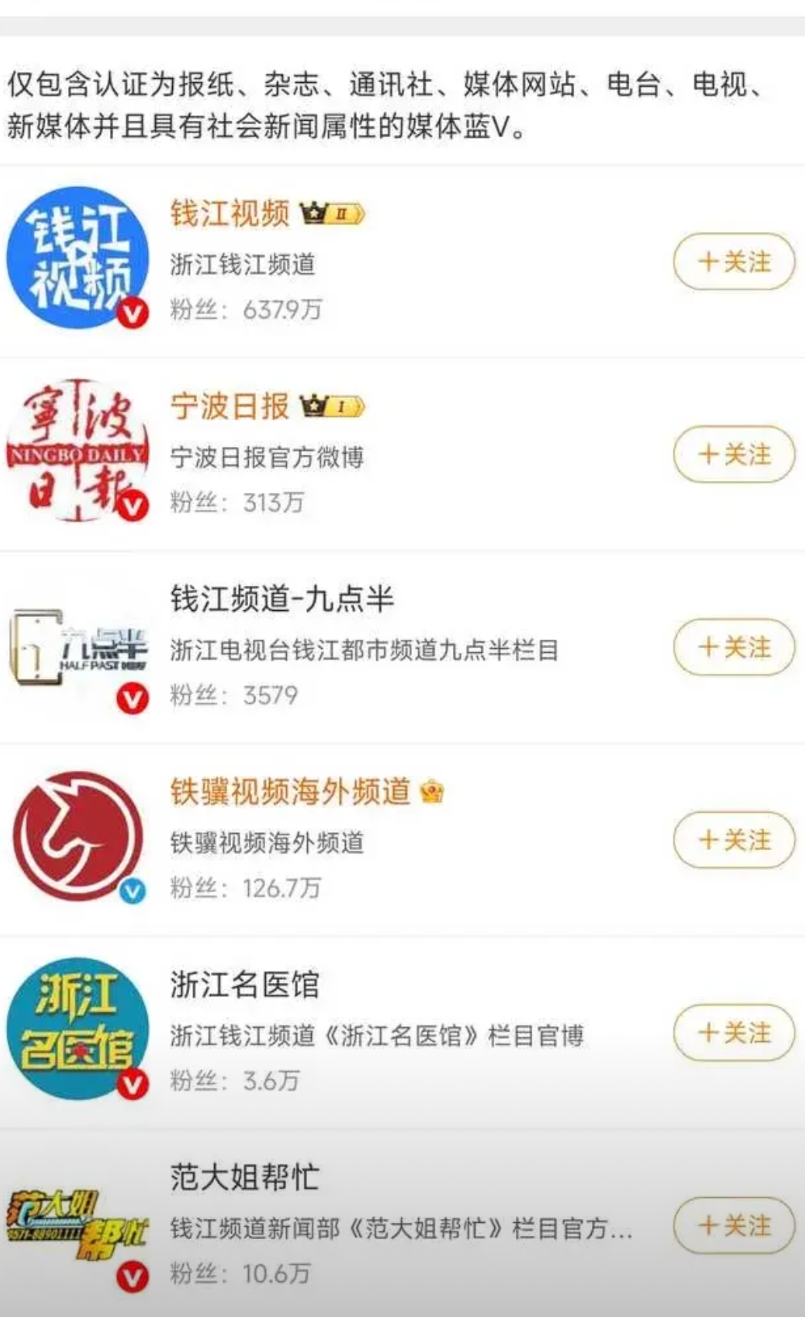Screen dimensions: 805x1317
Task: Follow 浙江名医馆 account
Action: click(x=734, y=1033)
